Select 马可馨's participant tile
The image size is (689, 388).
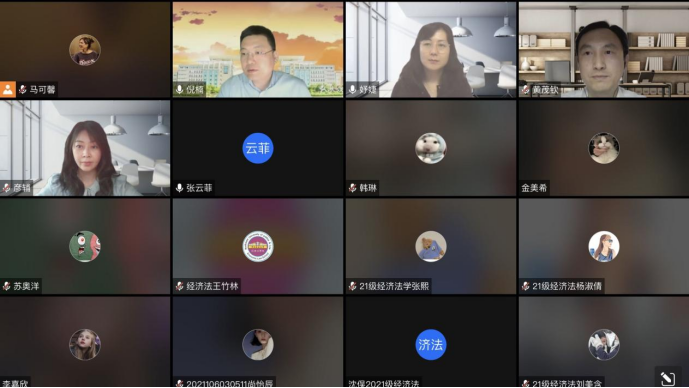point(85,50)
